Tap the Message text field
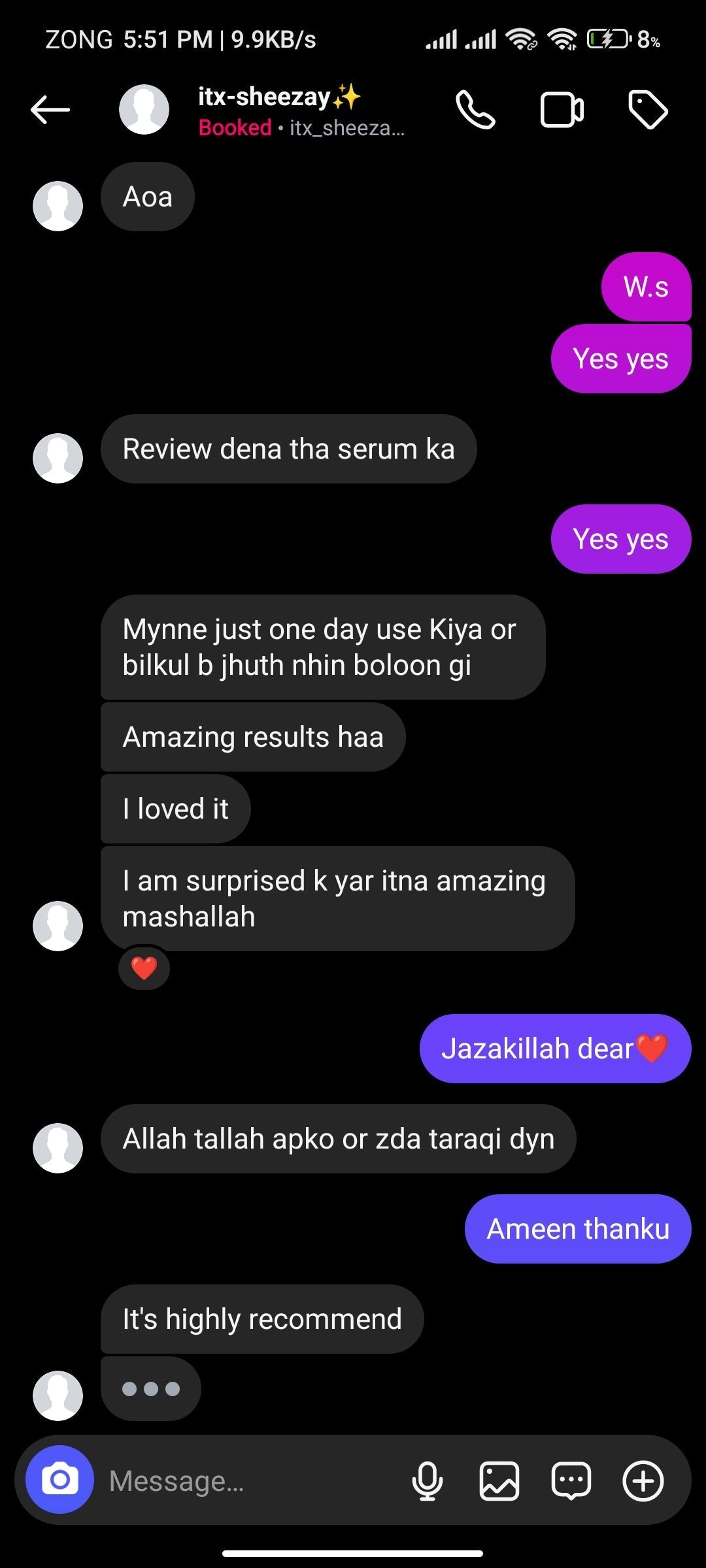 pyautogui.click(x=248, y=1480)
